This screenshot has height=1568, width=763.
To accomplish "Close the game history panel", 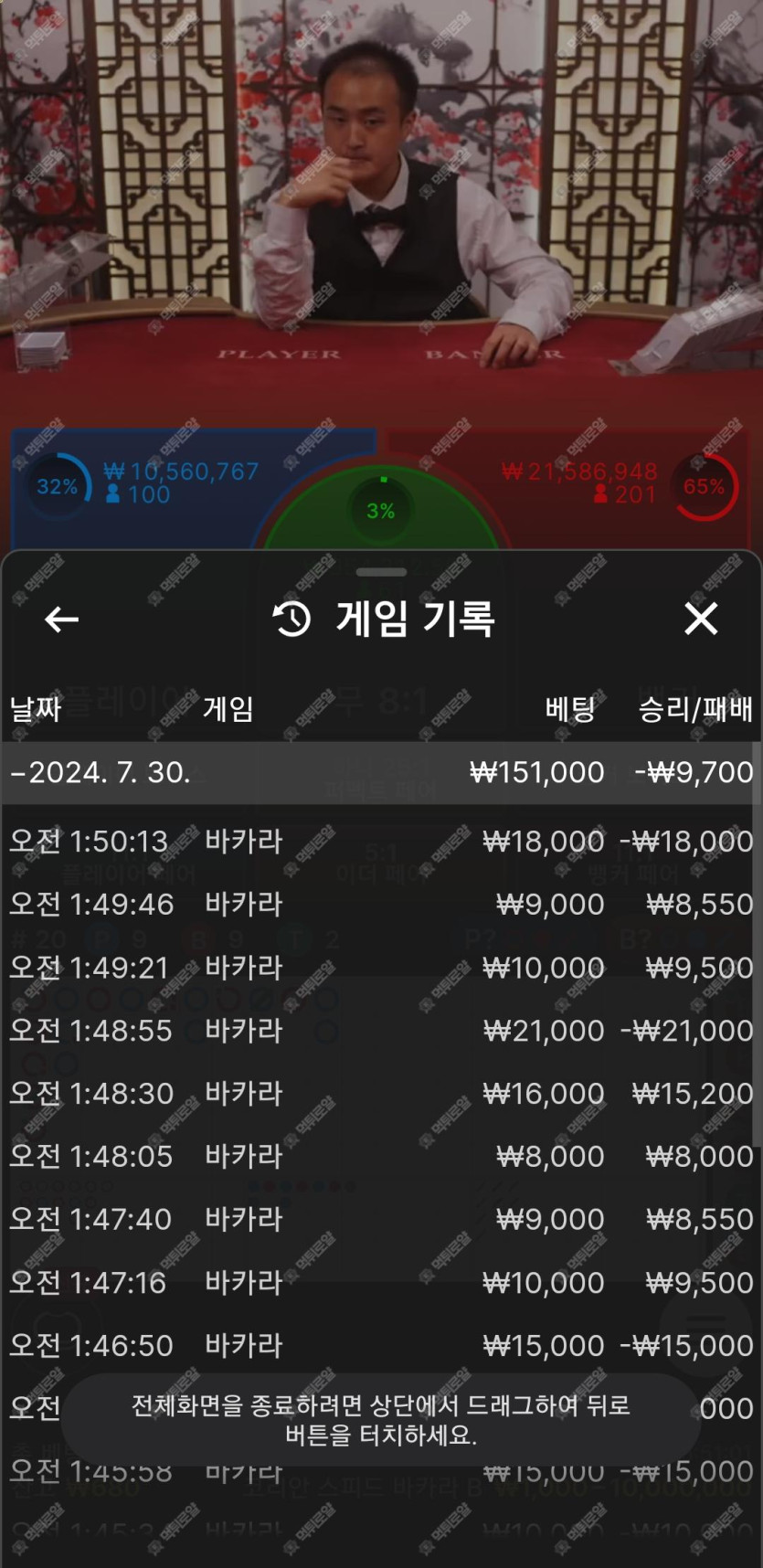I will click(701, 619).
